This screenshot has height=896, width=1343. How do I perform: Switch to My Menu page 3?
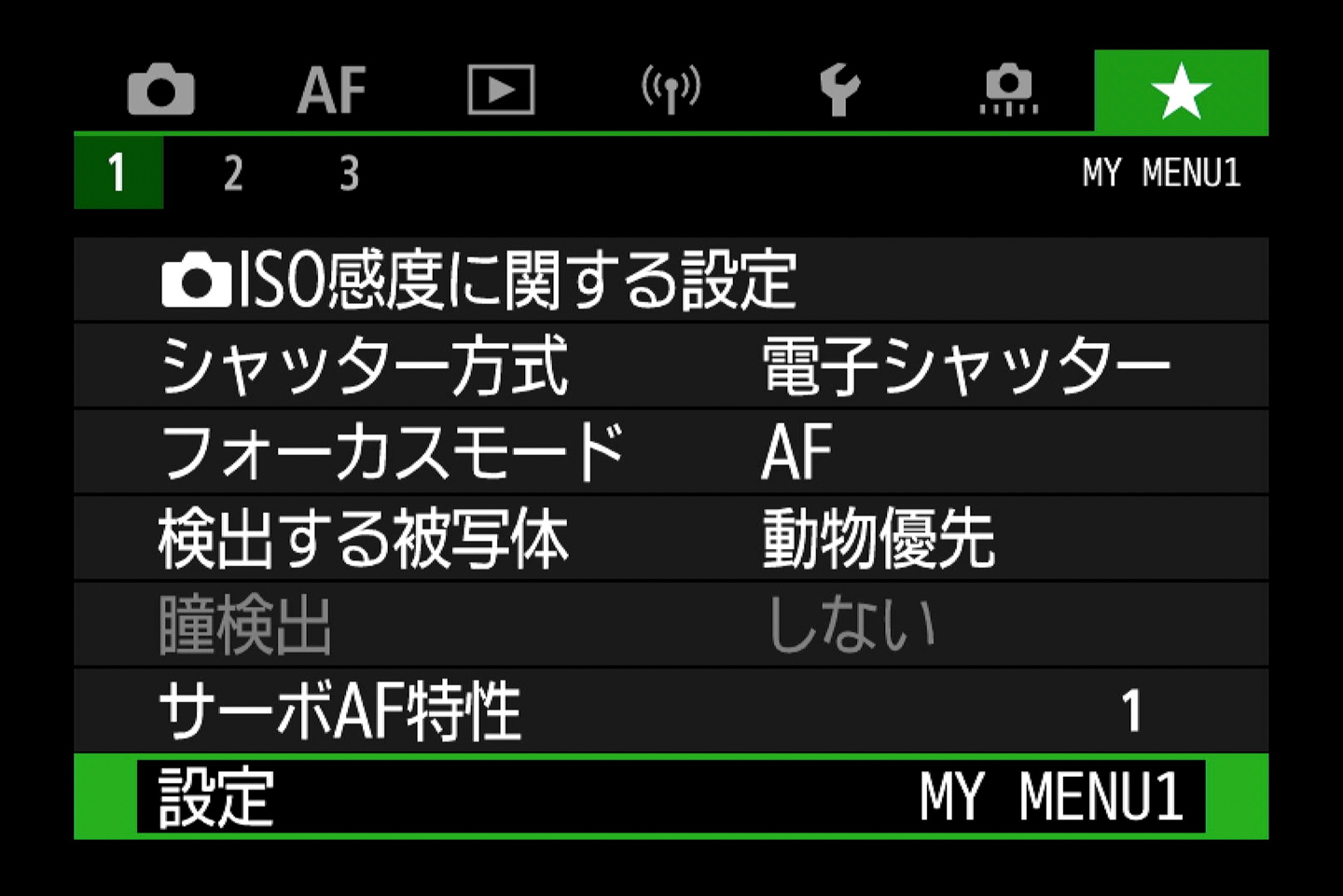click(349, 173)
